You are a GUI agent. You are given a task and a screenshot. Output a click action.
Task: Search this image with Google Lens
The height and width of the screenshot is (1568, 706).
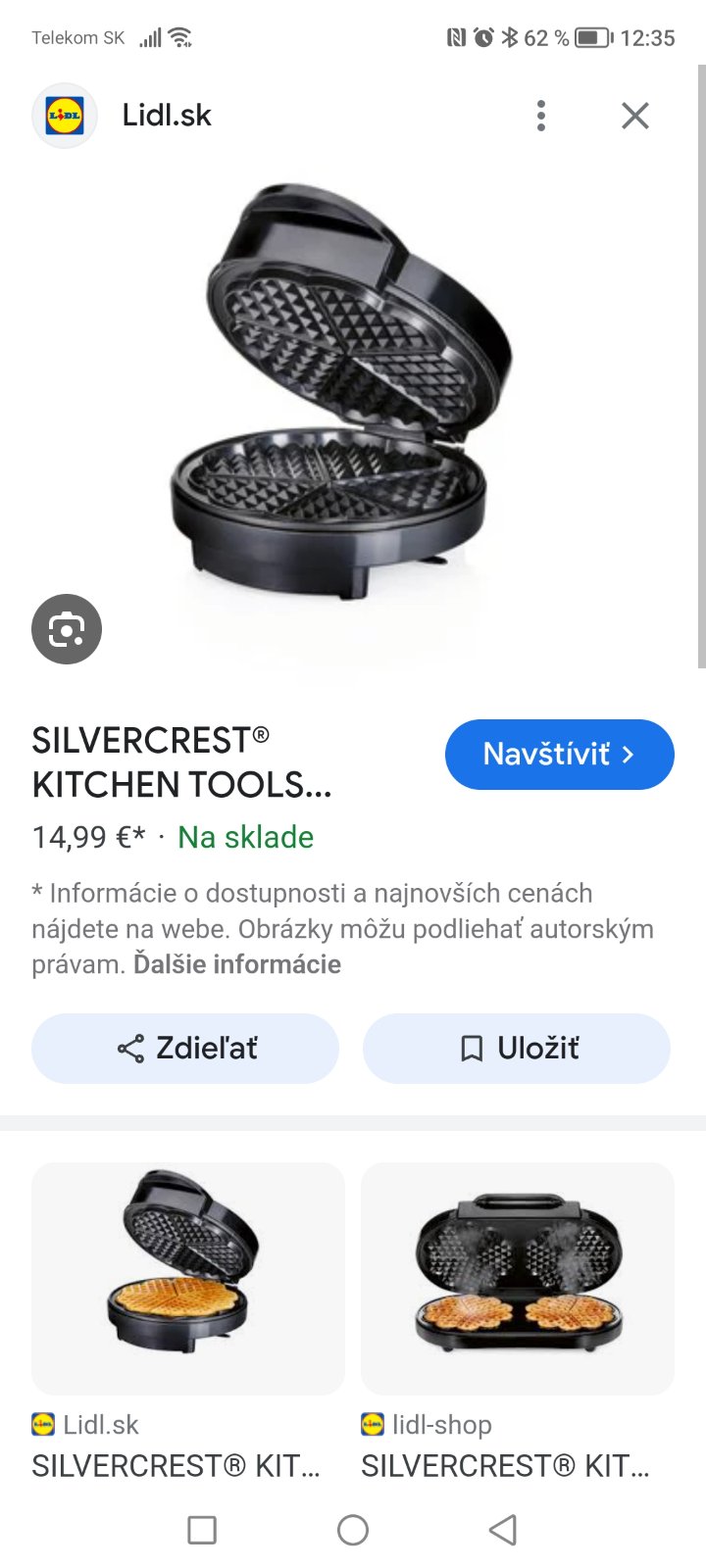pyautogui.click(x=67, y=629)
